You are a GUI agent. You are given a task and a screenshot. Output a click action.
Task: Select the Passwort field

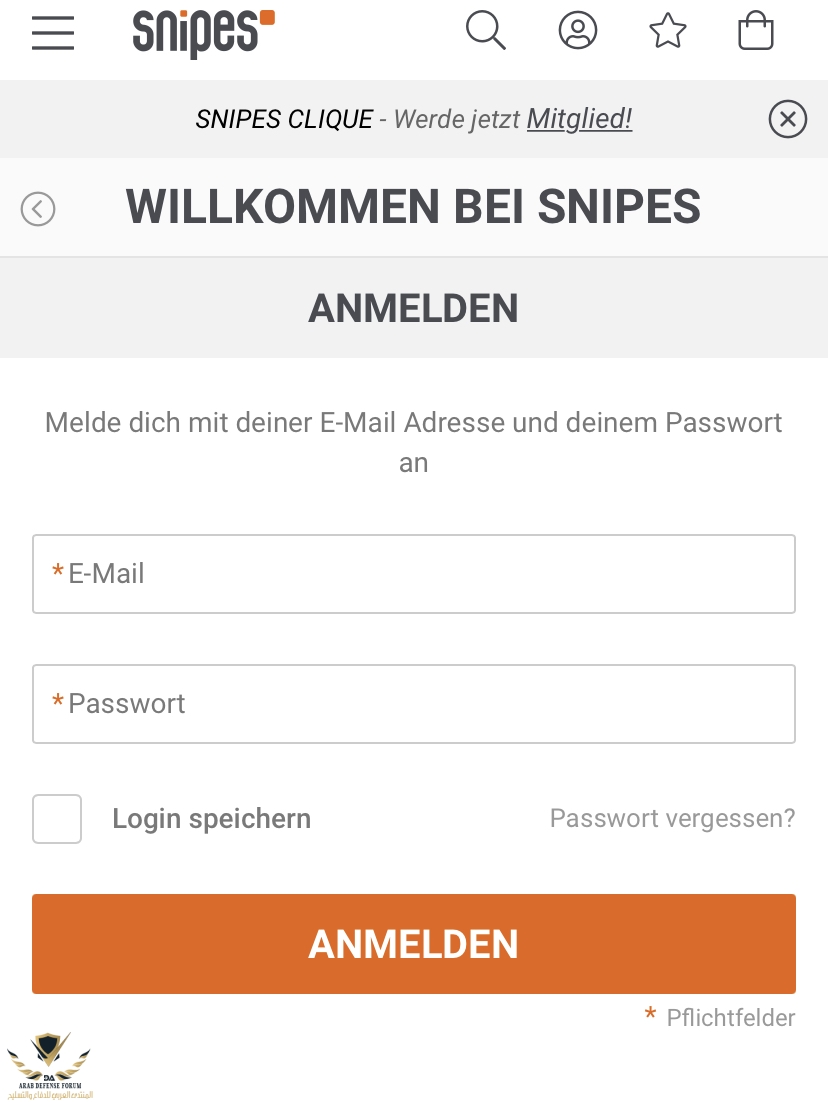click(x=414, y=704)
